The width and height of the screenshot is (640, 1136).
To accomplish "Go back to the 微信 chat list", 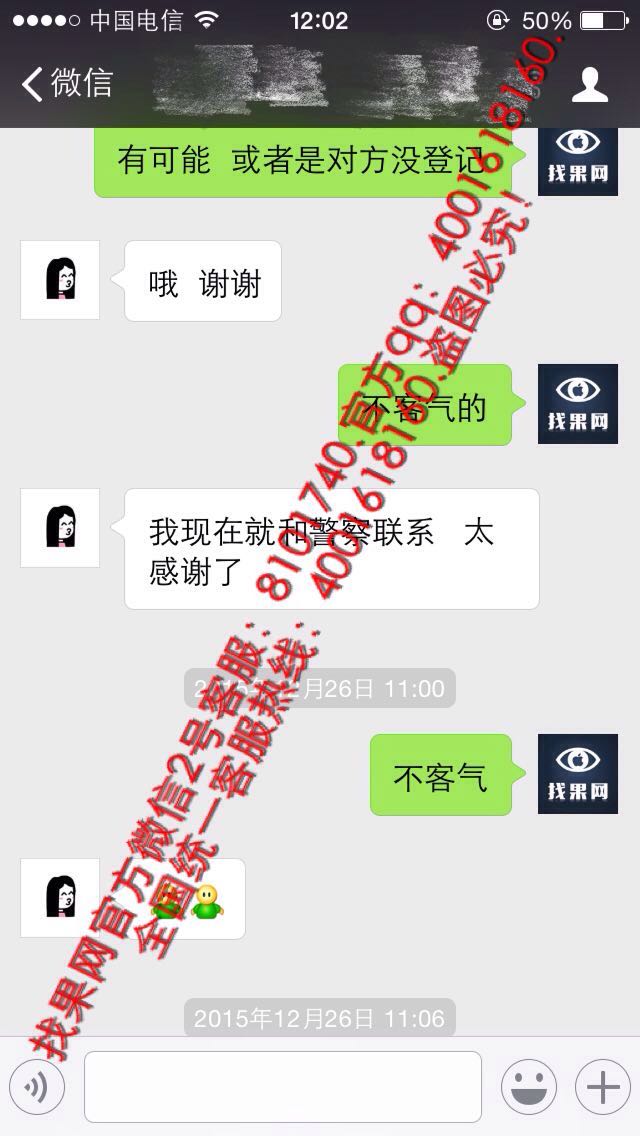I will coord(67,83).
